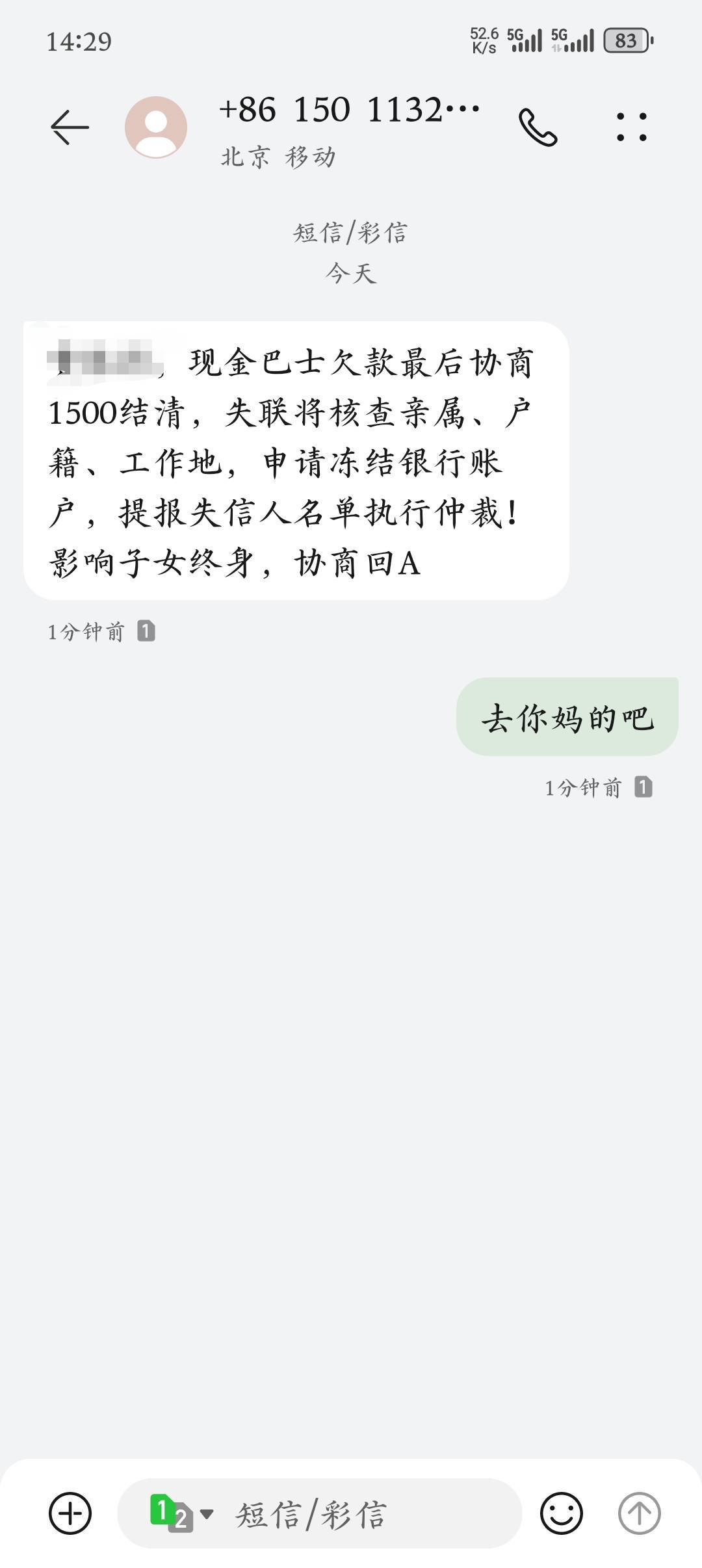Viewport: 702px width, 1568px height.
Task: Open the sender's contact avatar
Action: (x=156, y=127)
